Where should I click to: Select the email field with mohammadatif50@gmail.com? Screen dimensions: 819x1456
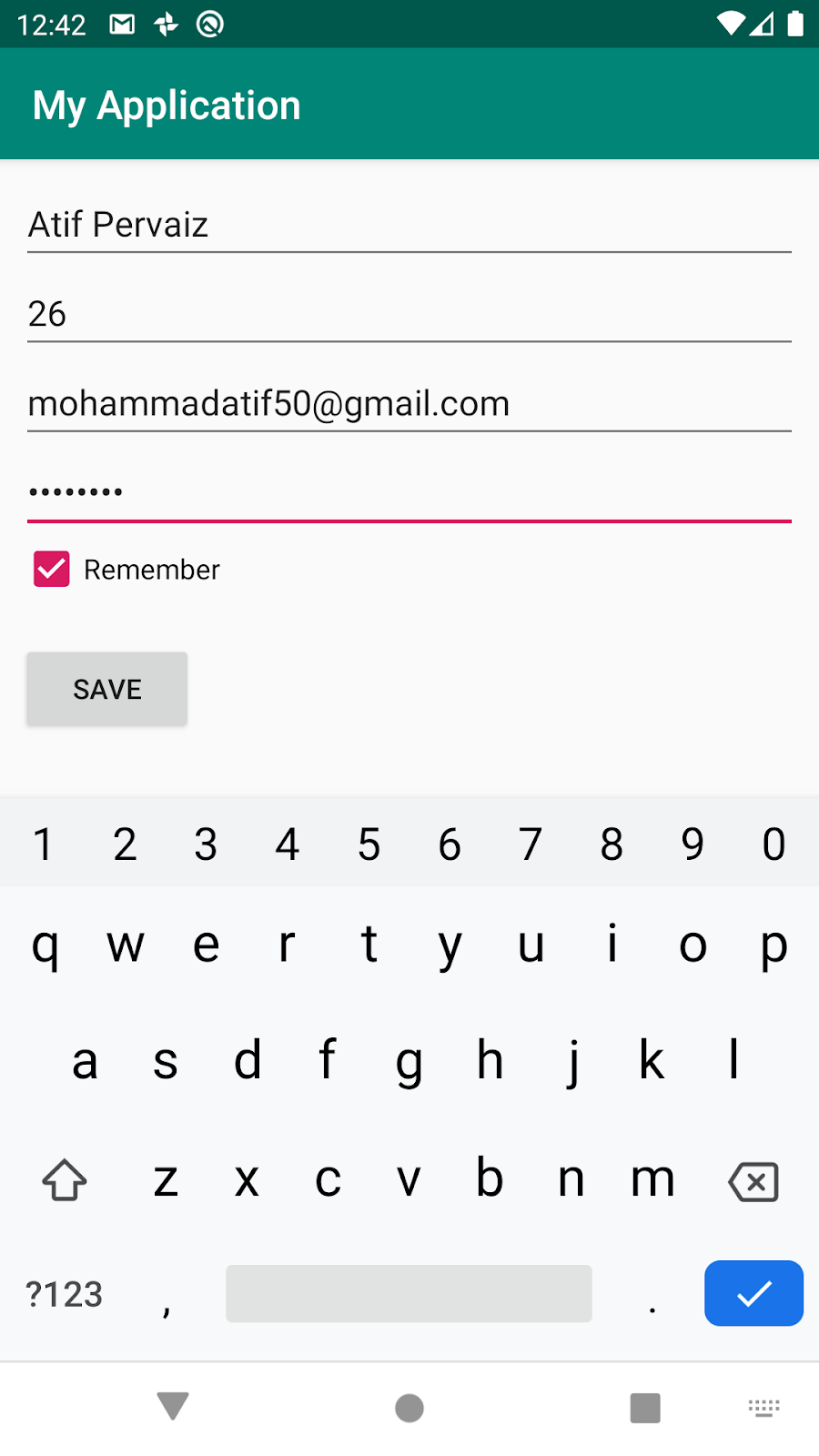[x=409, y=403]
